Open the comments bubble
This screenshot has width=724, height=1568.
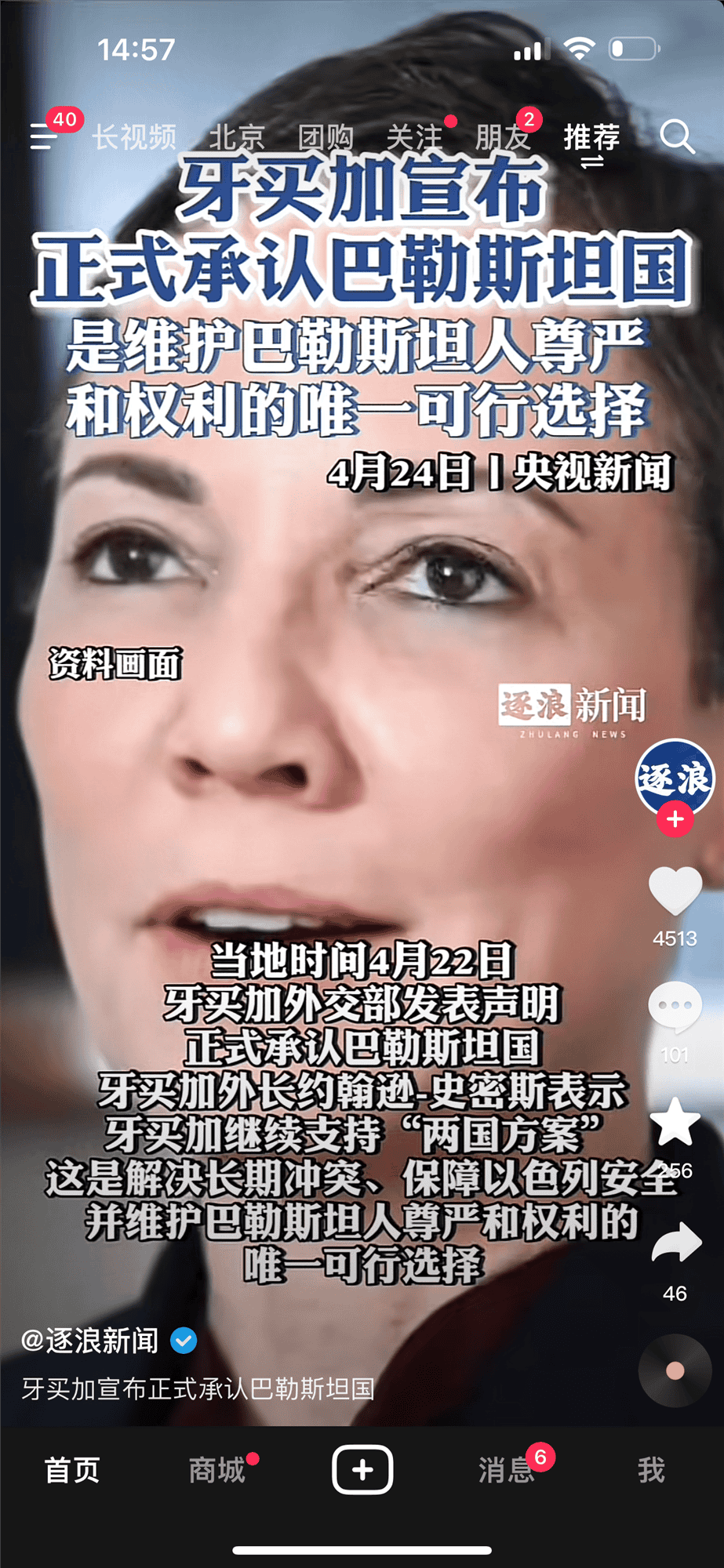click(x=675, y=1007)
